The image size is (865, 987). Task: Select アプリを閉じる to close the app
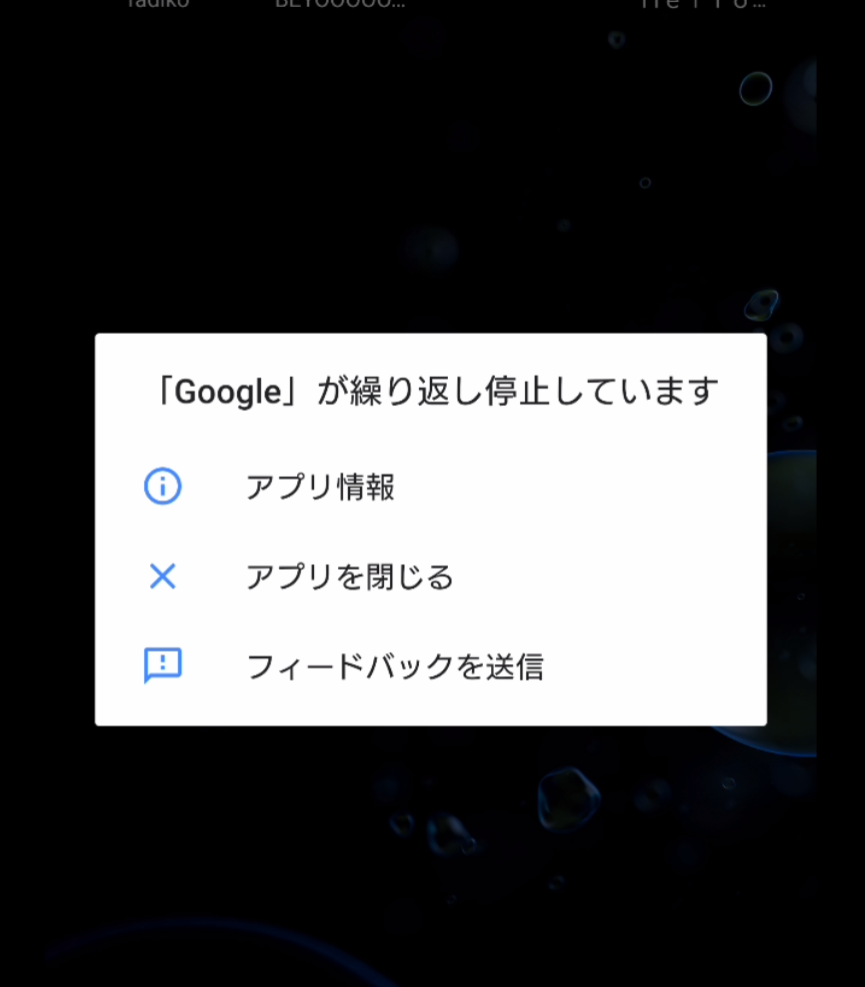pyautogui.click(x=349, y=577)
